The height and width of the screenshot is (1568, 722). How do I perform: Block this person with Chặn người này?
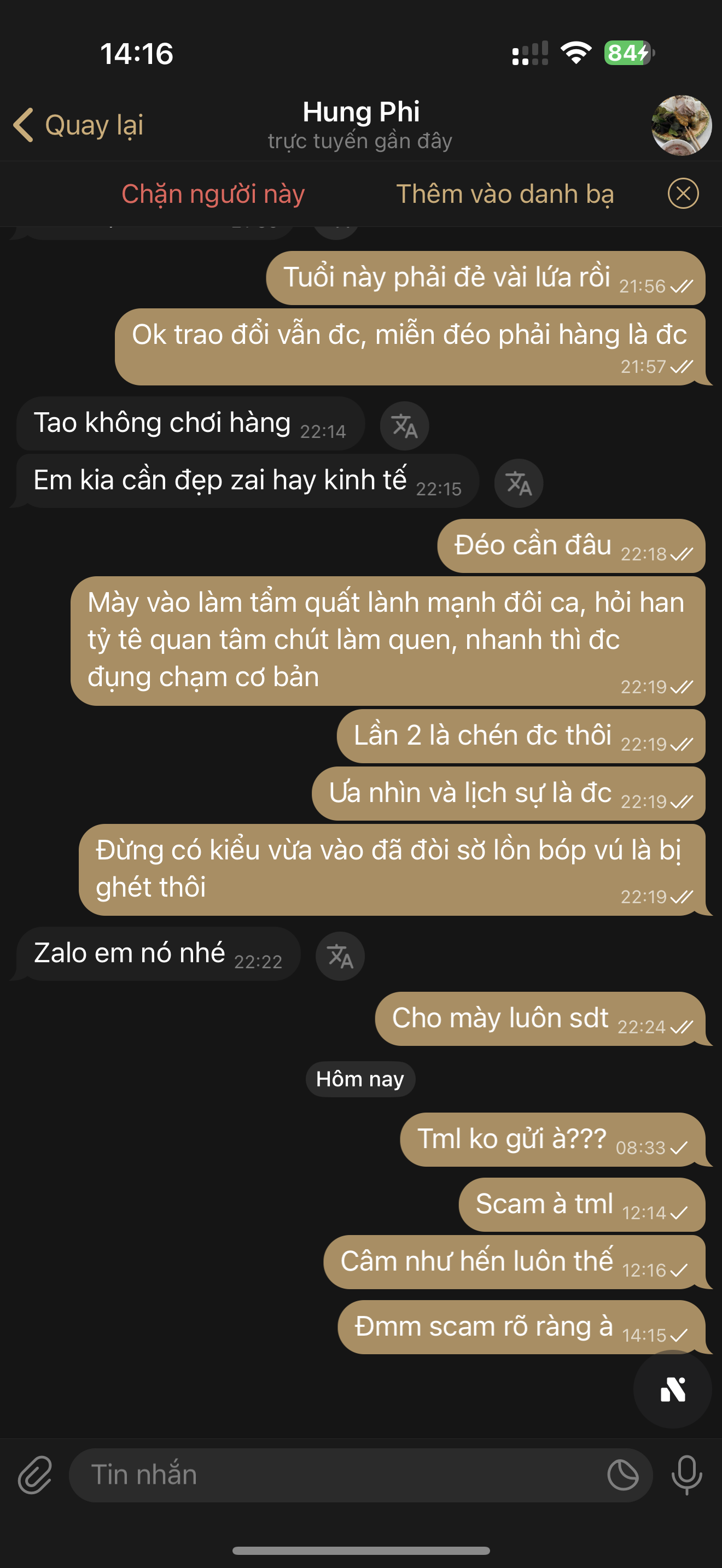tap(213, 194)
